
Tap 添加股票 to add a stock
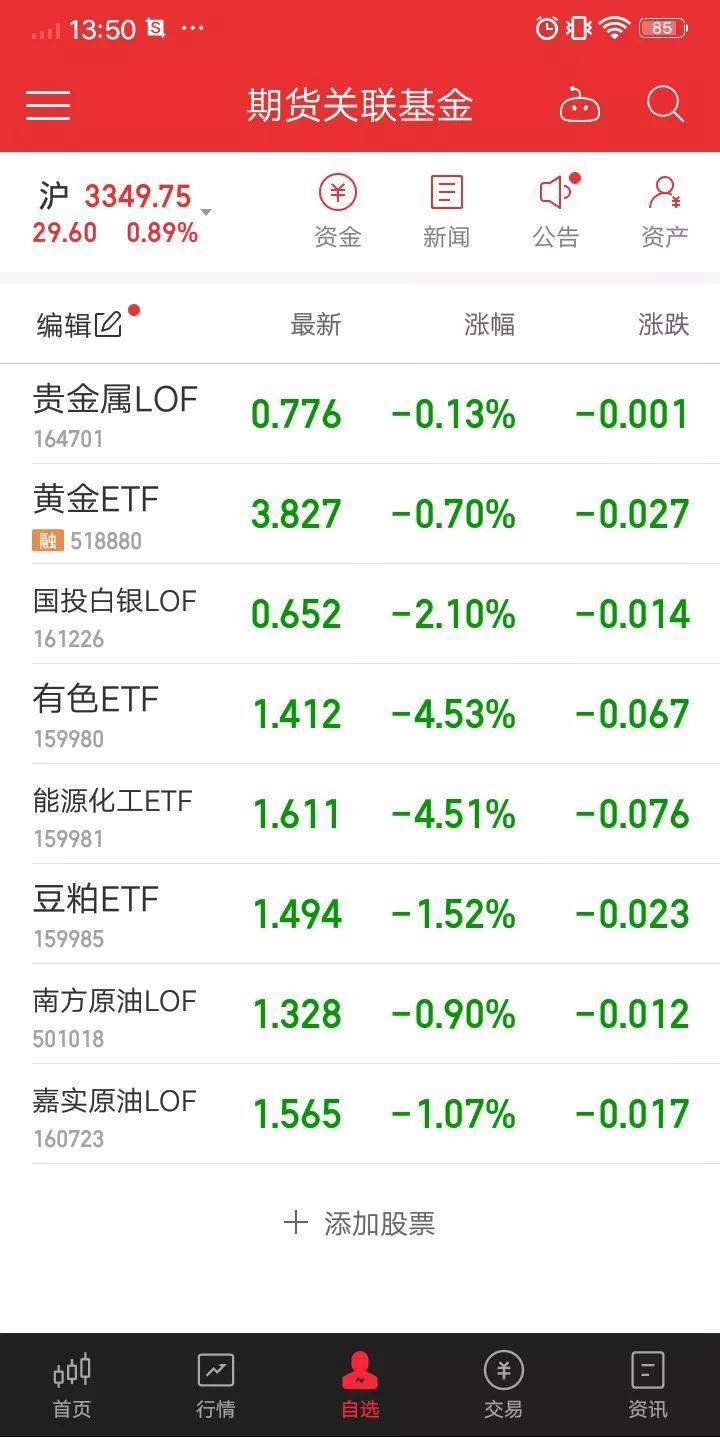pyautogui.click(x=360, y=1221)
